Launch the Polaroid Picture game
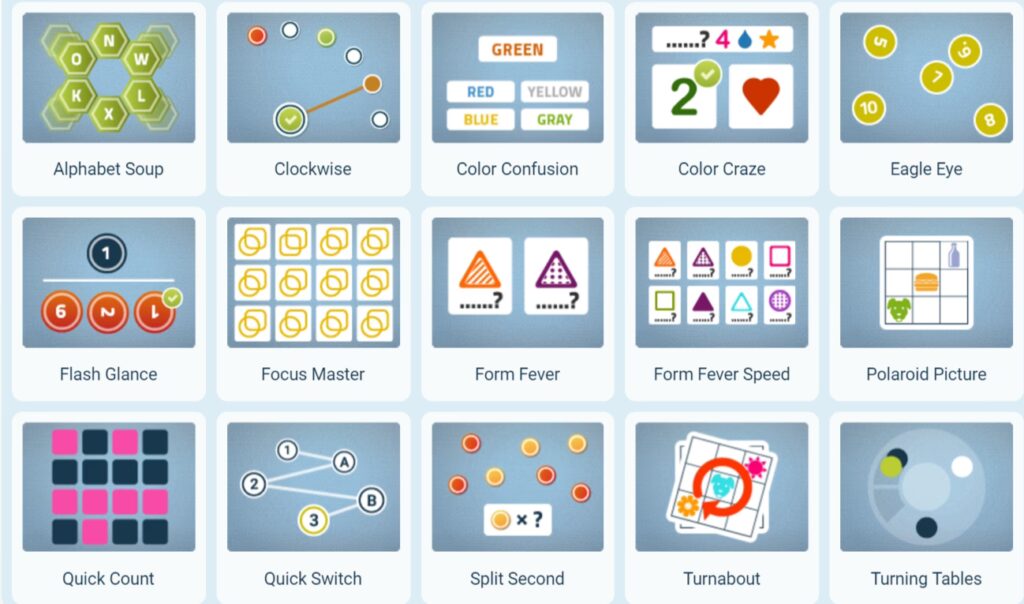 (926, 283)
